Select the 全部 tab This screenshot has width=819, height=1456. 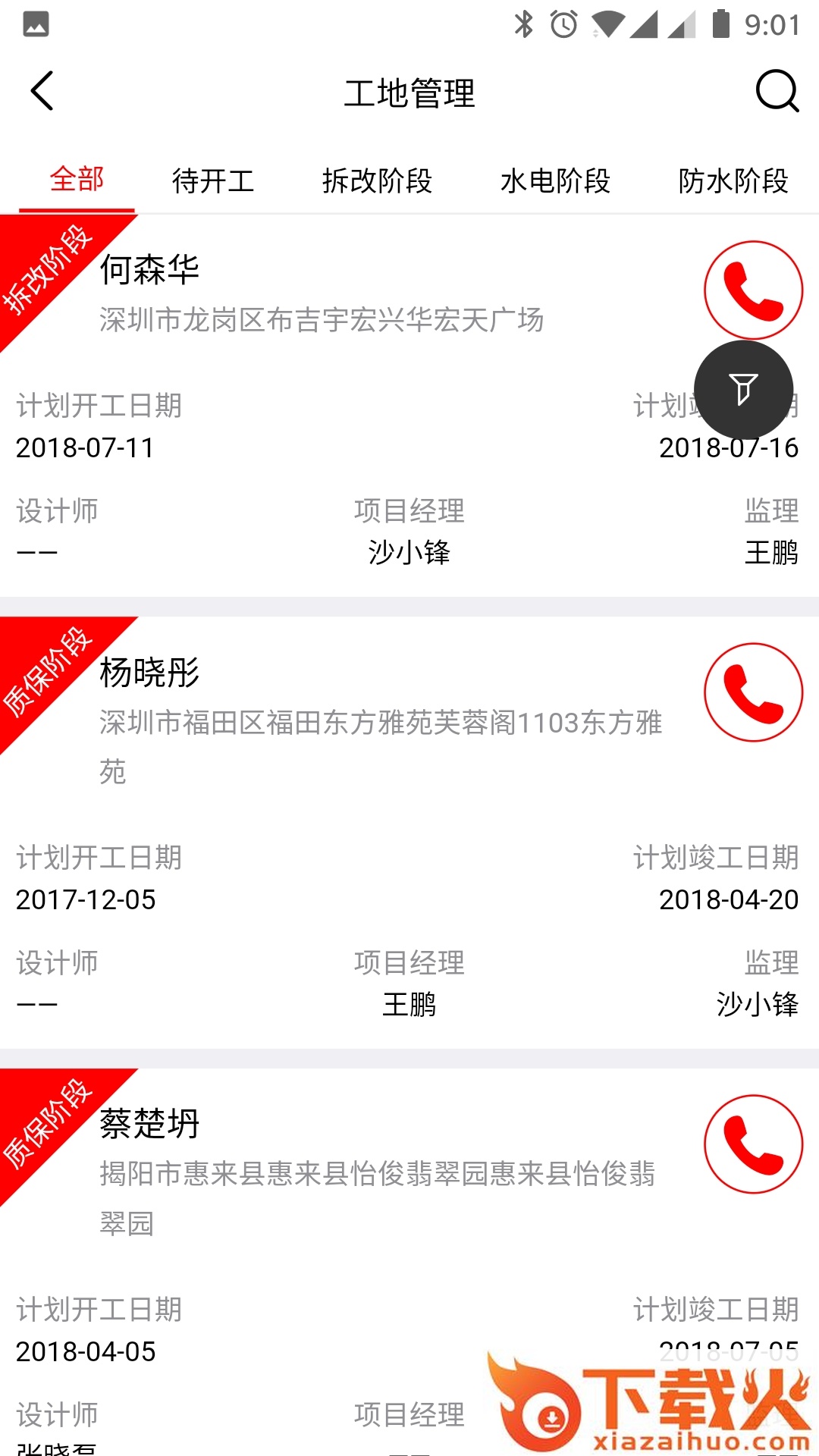(x=77, y=180)
